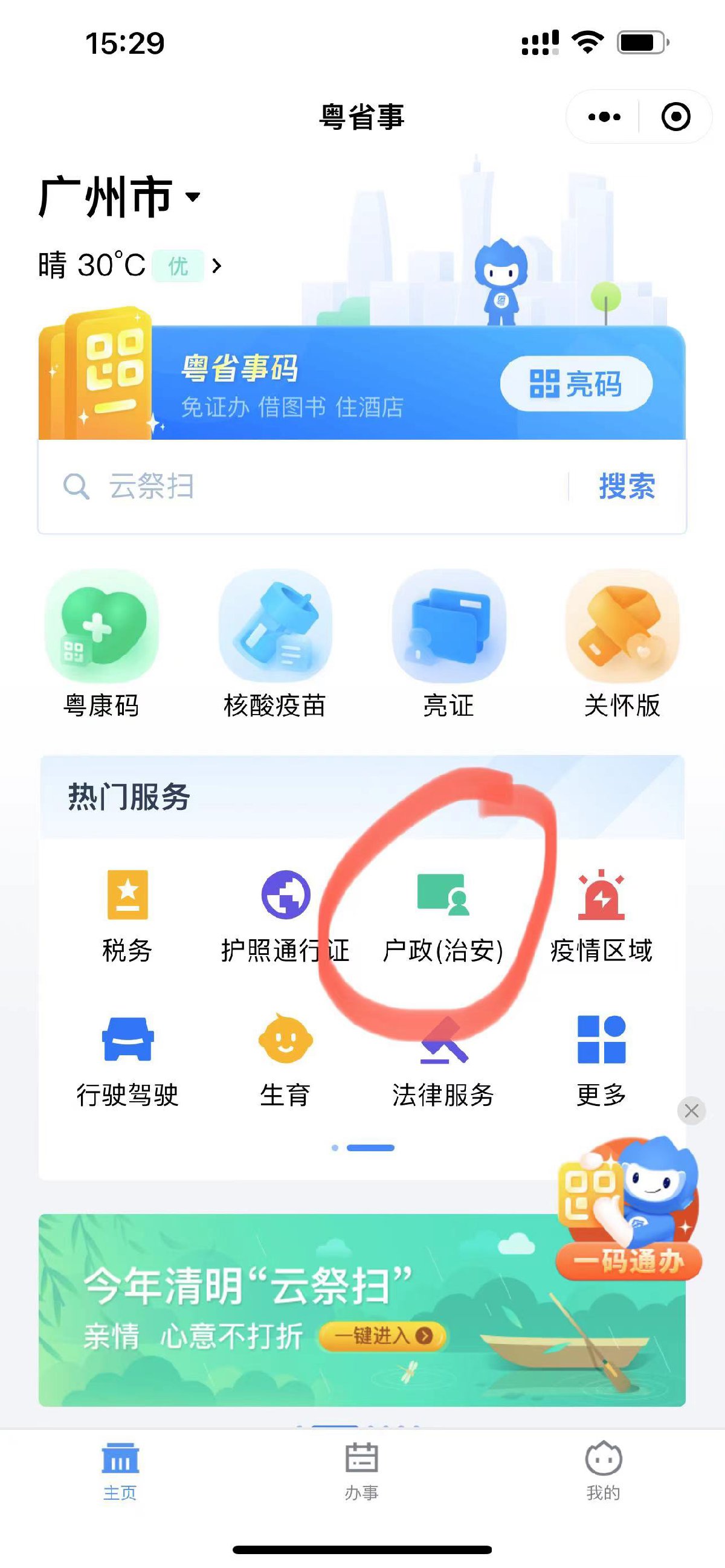Switch to 关怀版 mode
This screenshot has height=1568, width=725.
(x=622, y=643)
